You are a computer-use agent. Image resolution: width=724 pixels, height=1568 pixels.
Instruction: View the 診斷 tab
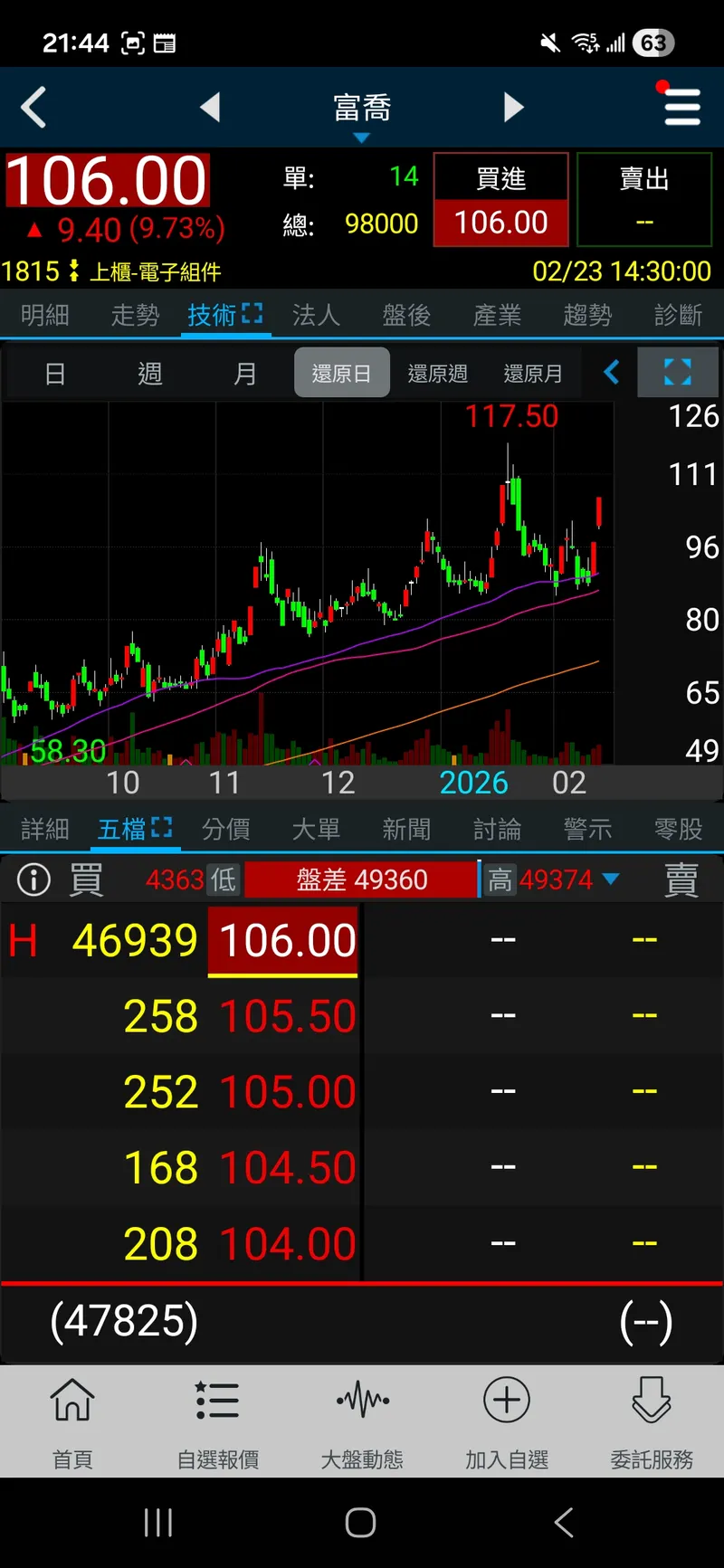[678, 315]
